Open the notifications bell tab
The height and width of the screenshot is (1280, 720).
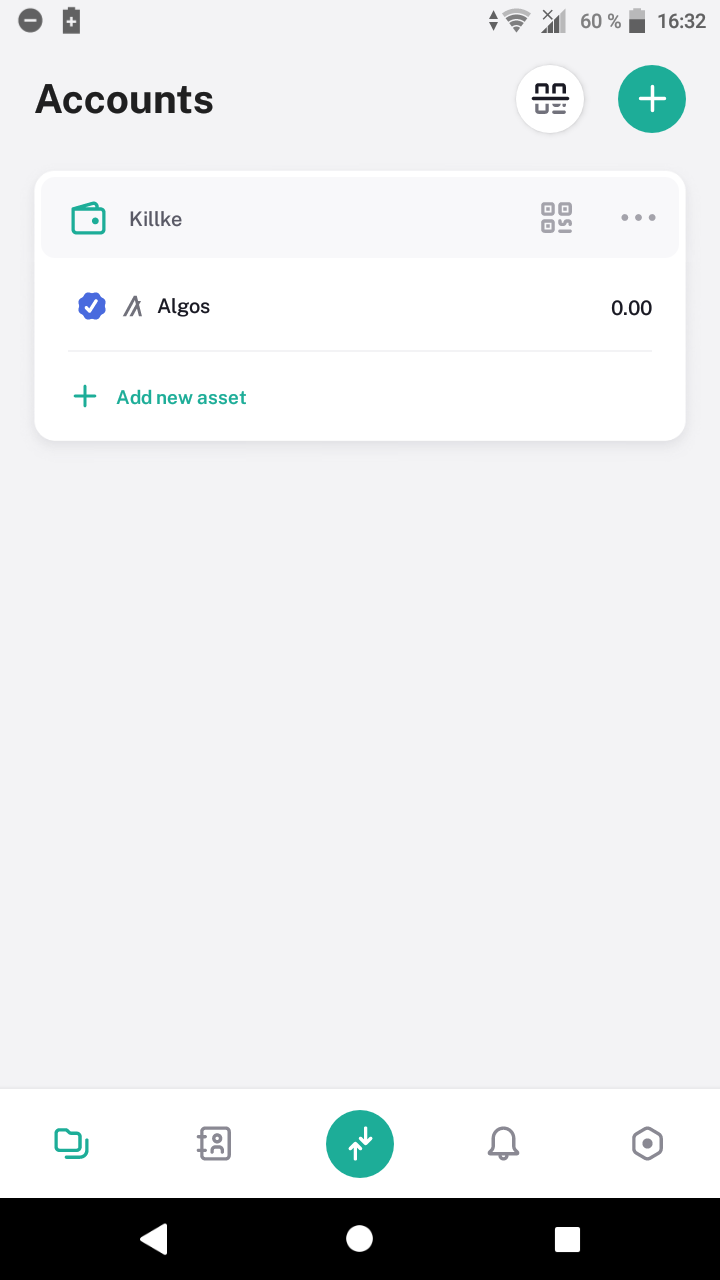(x=503, y=1143)
